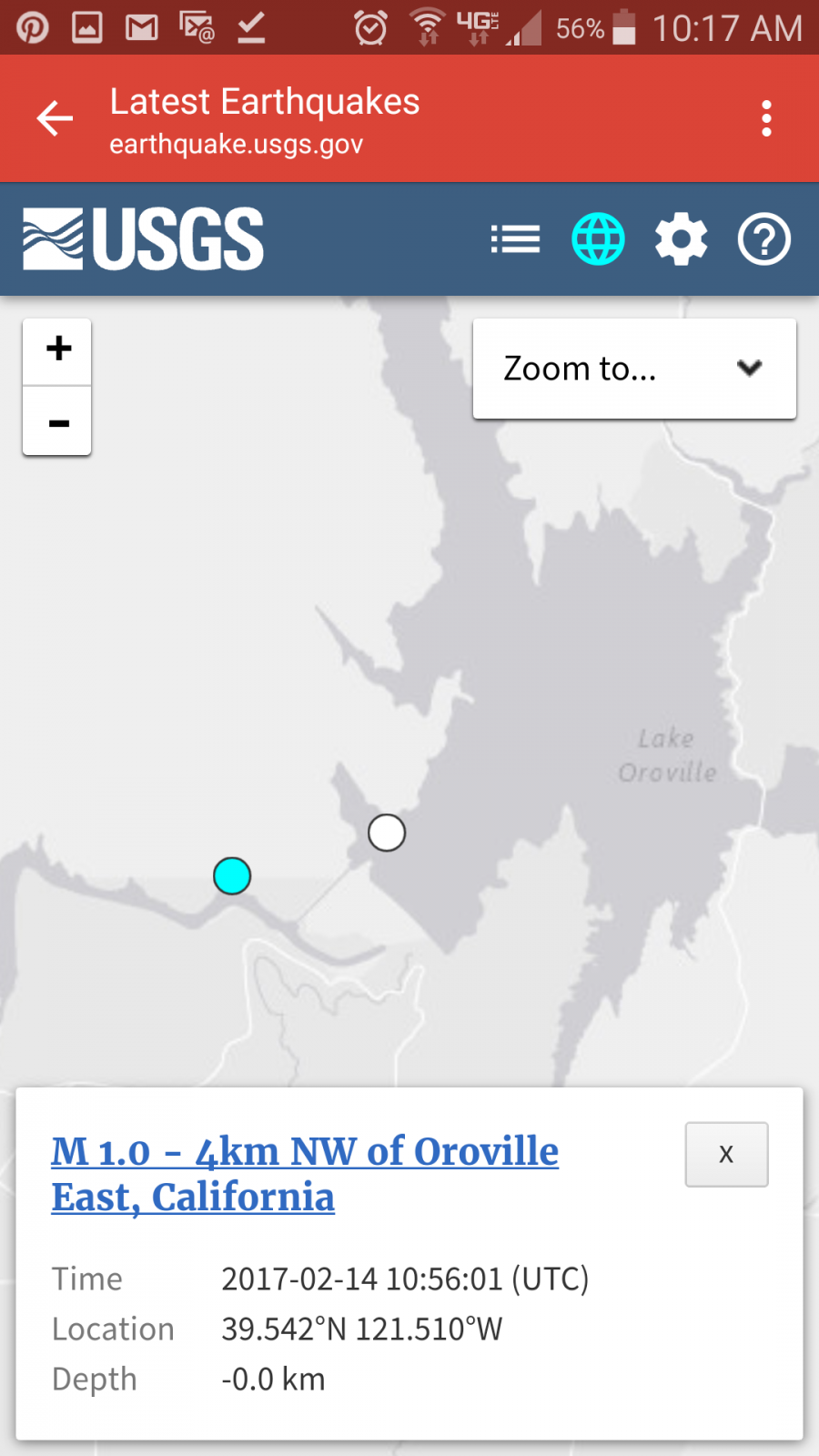This screenshot has height=1456, width=819.
Task: Open the settings gear
Action: point(681,239)
